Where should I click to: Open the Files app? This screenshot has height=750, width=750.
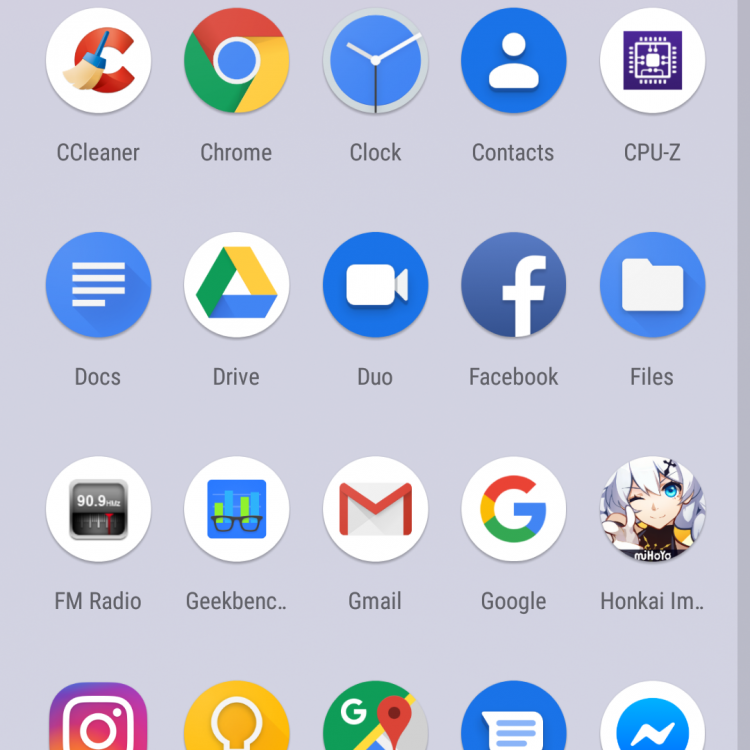pyautogui.click(x=652, y=285)
